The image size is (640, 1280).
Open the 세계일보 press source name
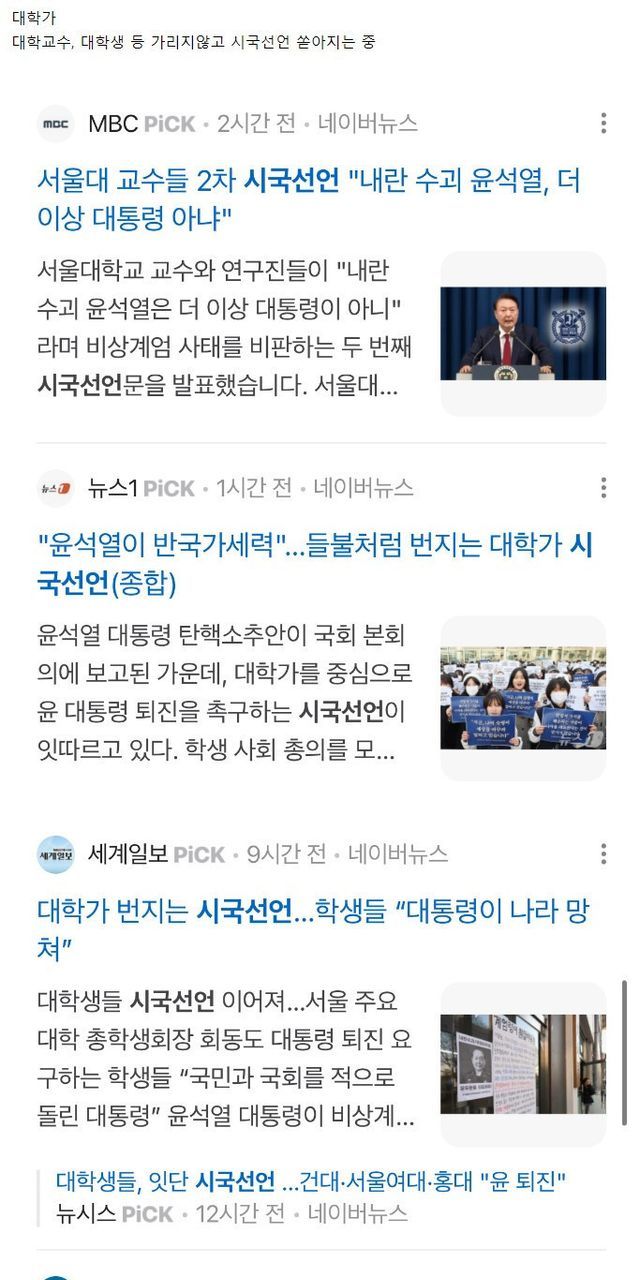point(127,854)
